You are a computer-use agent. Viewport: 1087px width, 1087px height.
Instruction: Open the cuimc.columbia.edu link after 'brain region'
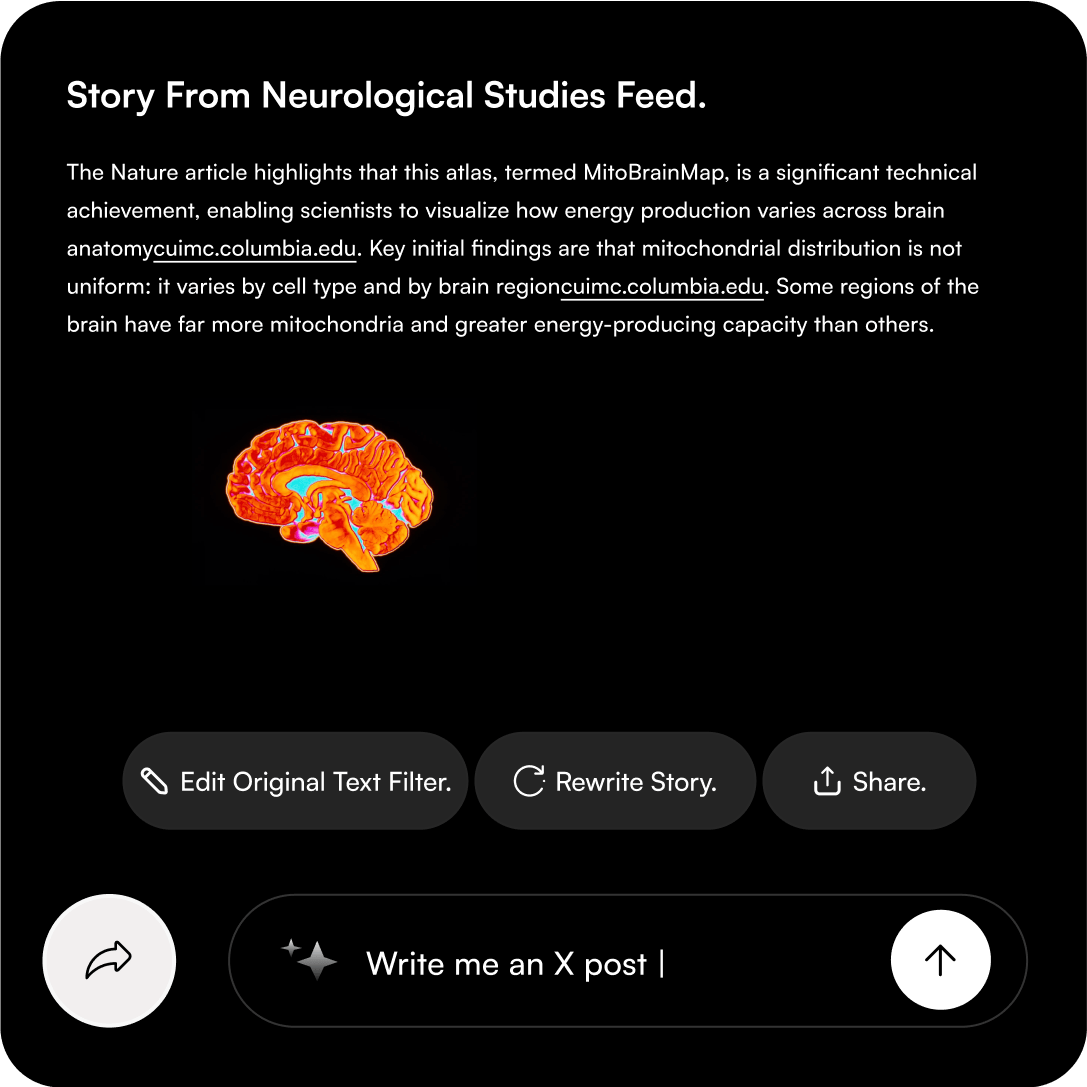click(662, 287)
